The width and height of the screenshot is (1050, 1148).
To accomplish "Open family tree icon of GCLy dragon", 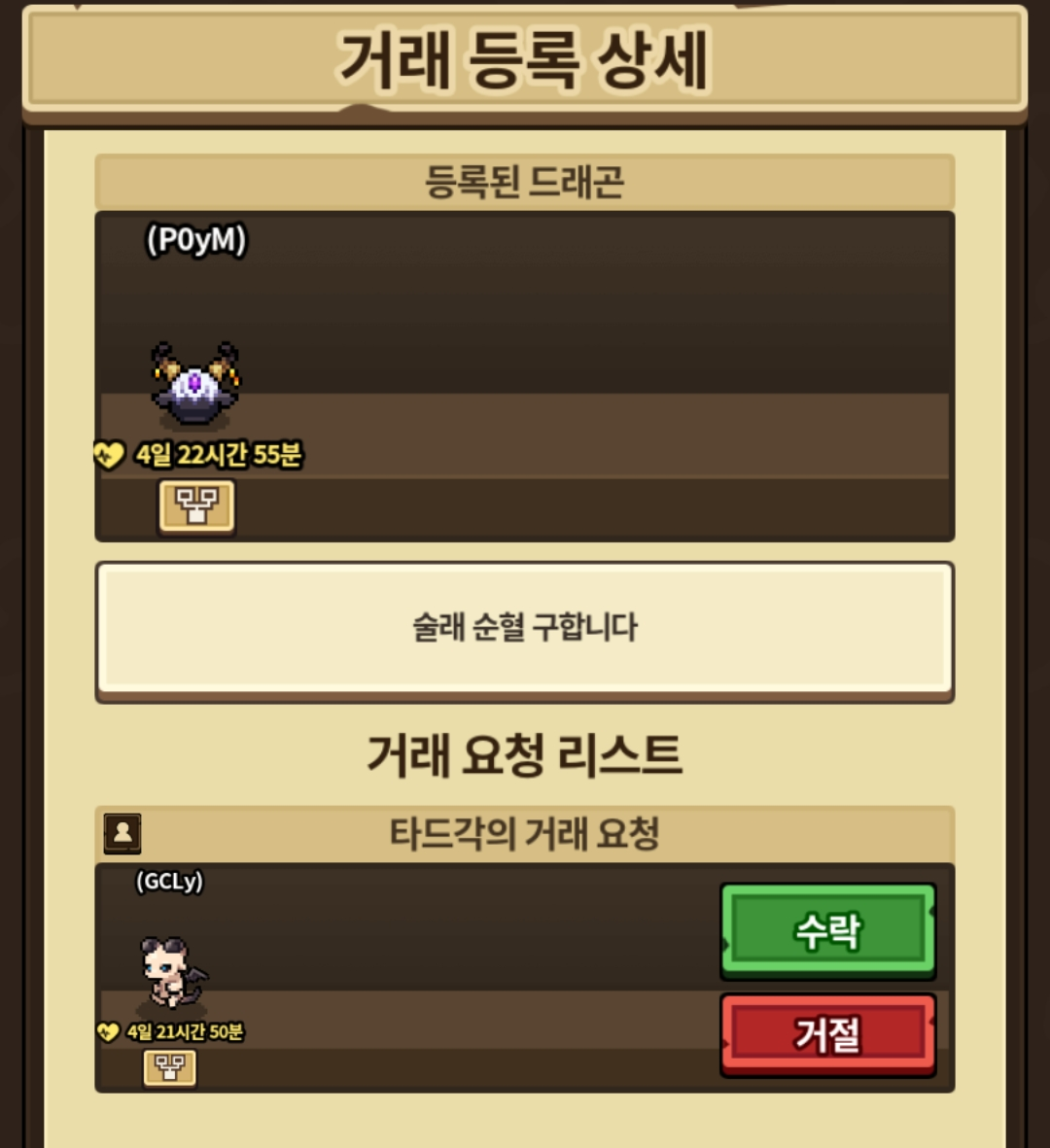I will click(x=170, y=1068).
